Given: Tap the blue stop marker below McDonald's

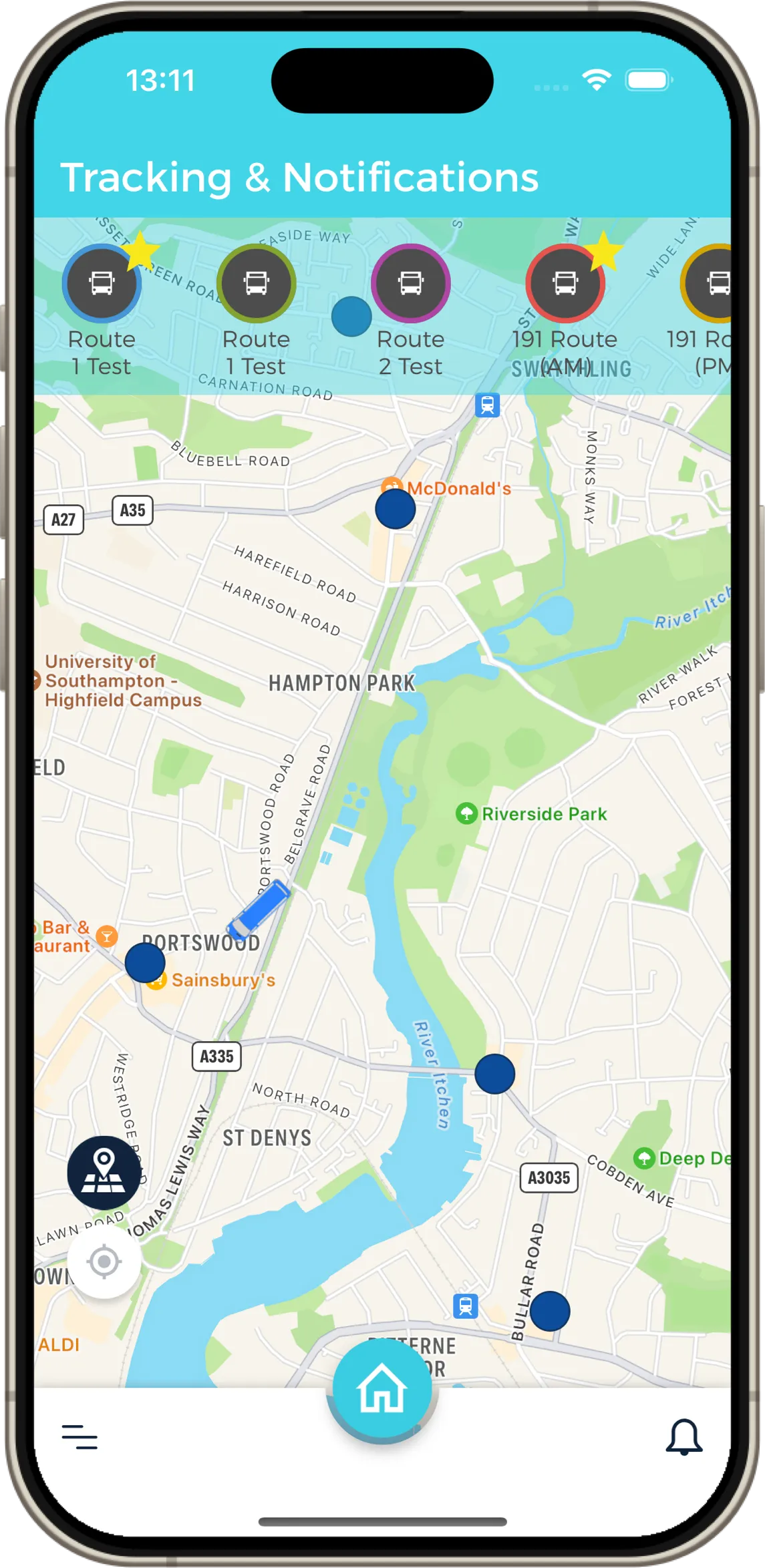Looking at the screenshot, I should click(x=394, y=510).
